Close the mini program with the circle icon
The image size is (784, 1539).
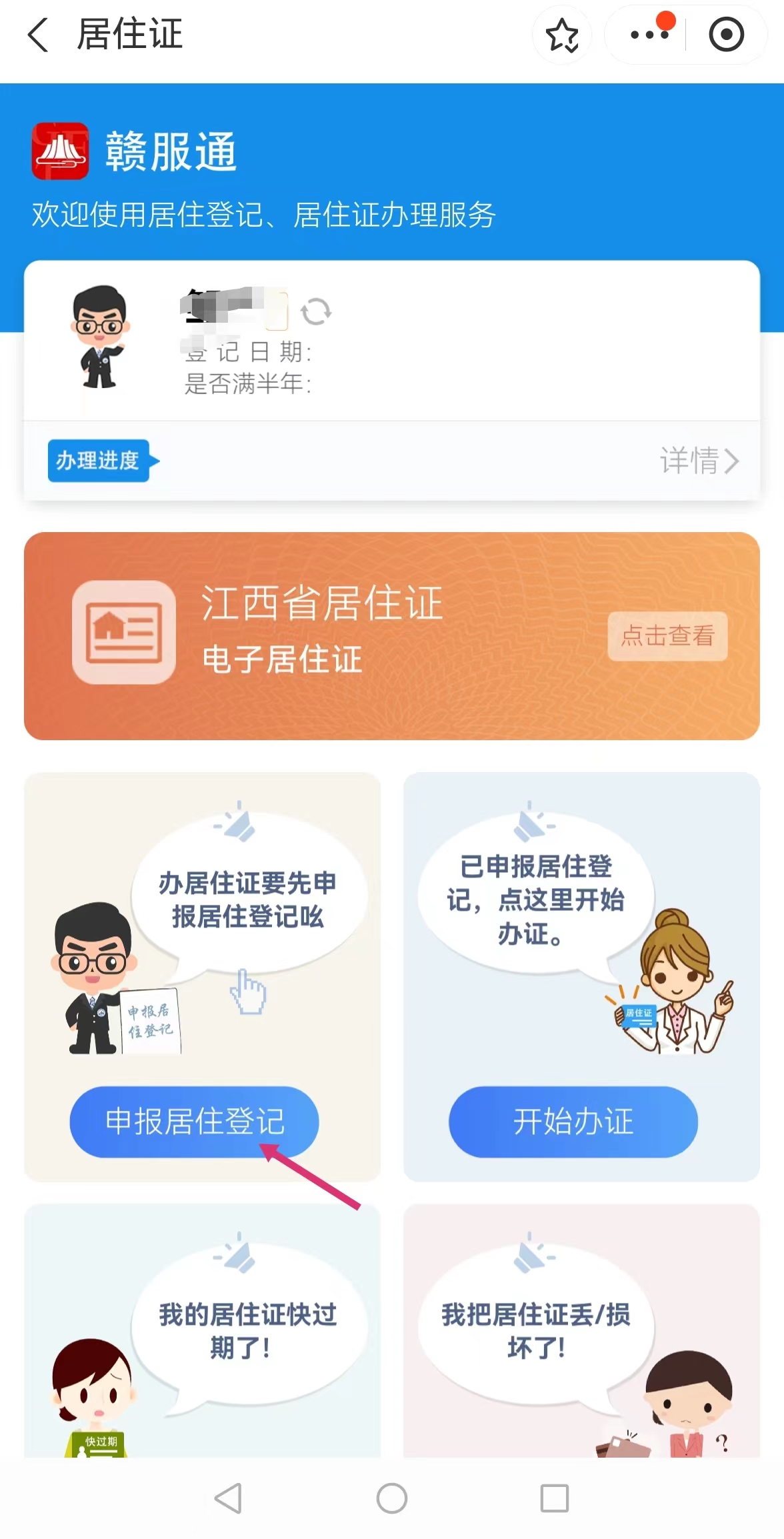pyautogui.click(x=726, y=35)
